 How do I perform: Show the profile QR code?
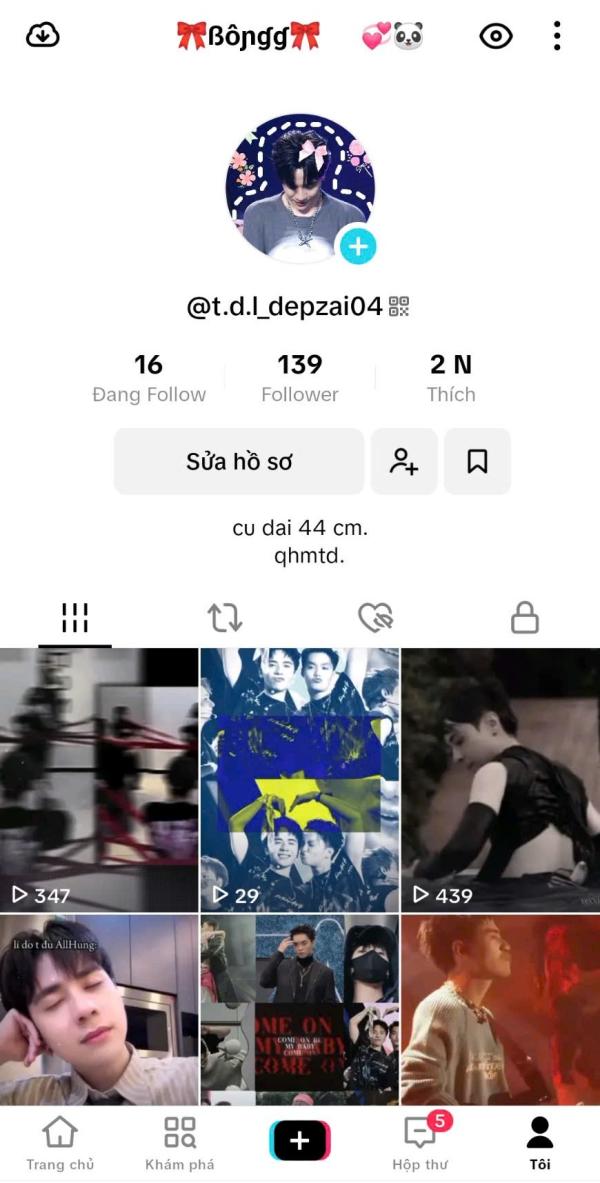point(400,307)
